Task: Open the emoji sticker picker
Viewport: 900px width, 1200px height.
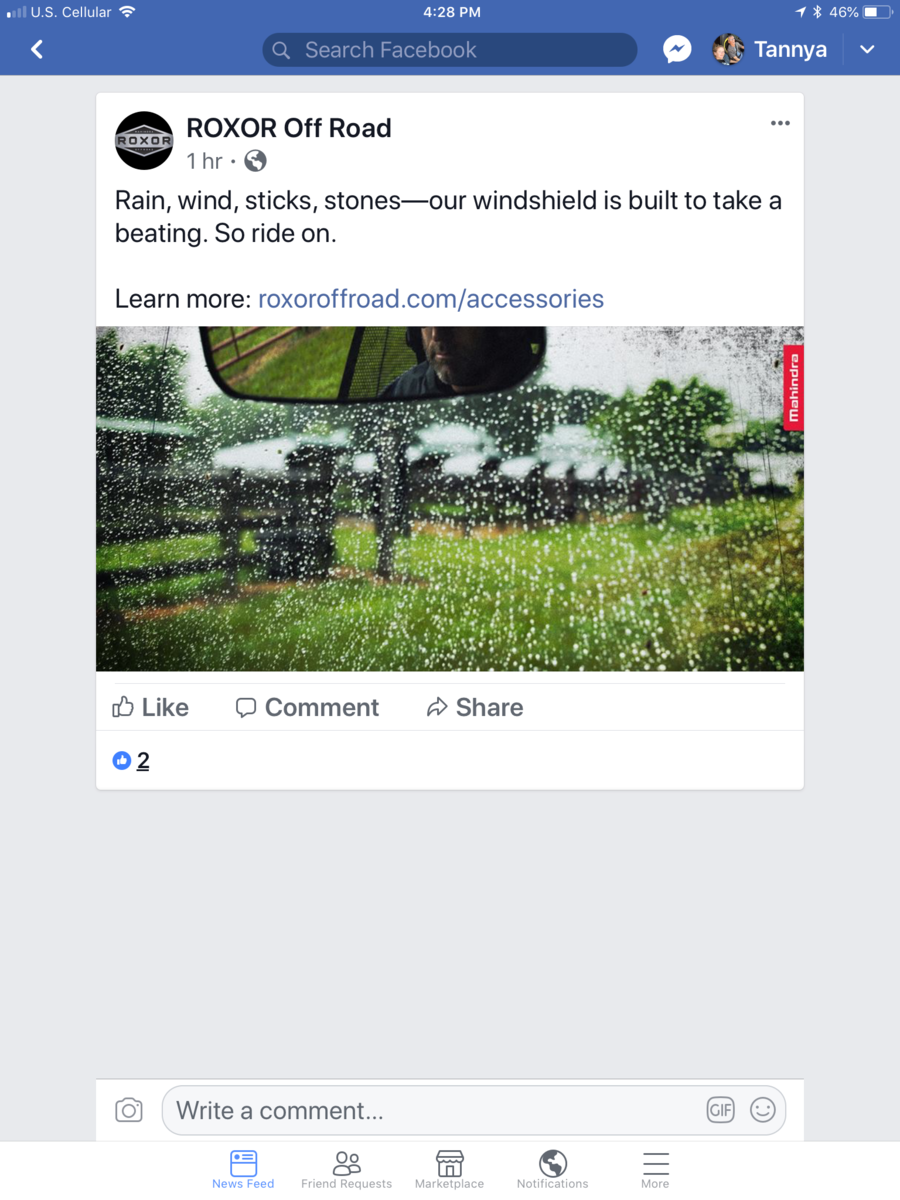Action: click(x=763, y=1110)
